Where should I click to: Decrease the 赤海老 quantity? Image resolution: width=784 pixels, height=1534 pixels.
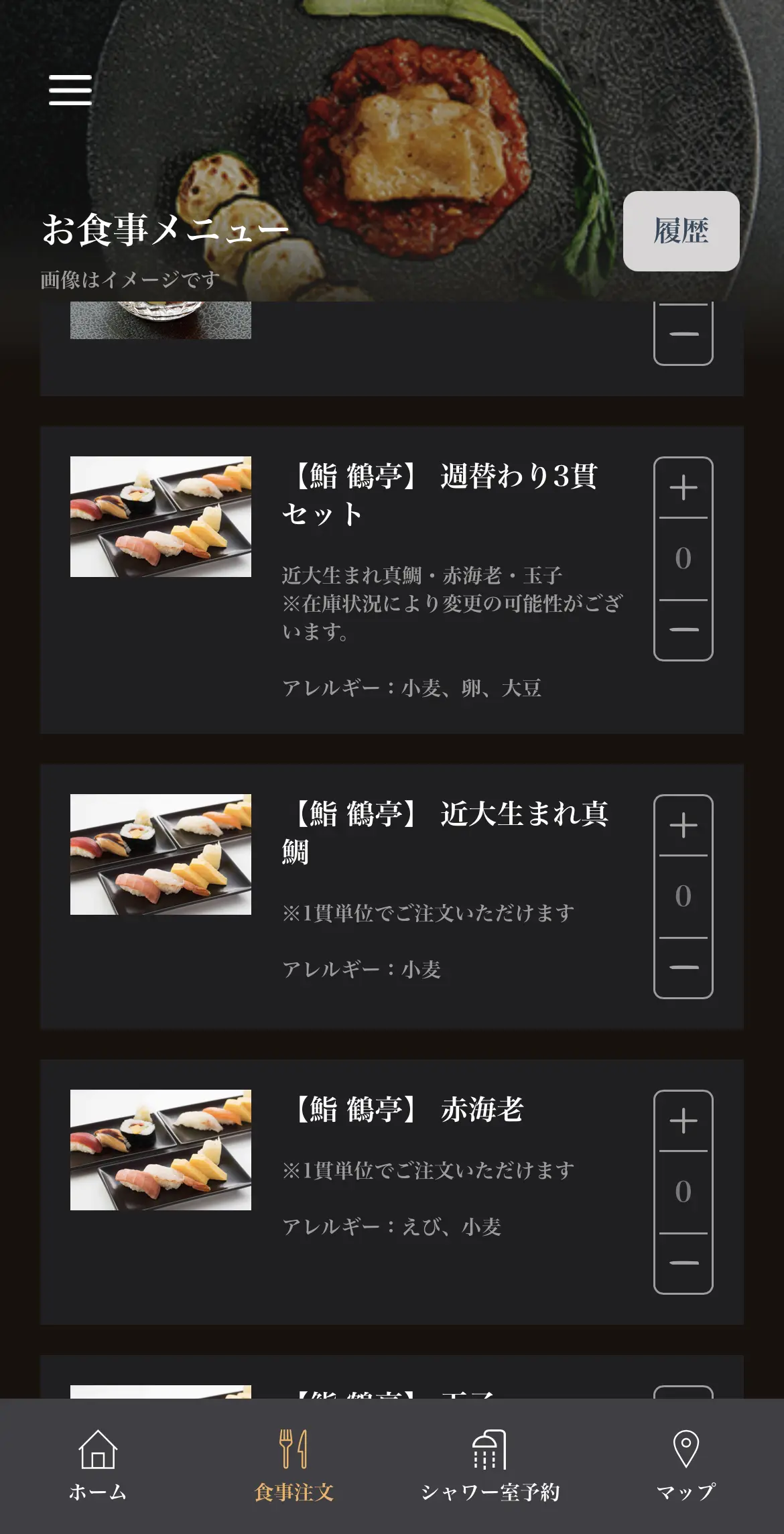point(683,1263)
